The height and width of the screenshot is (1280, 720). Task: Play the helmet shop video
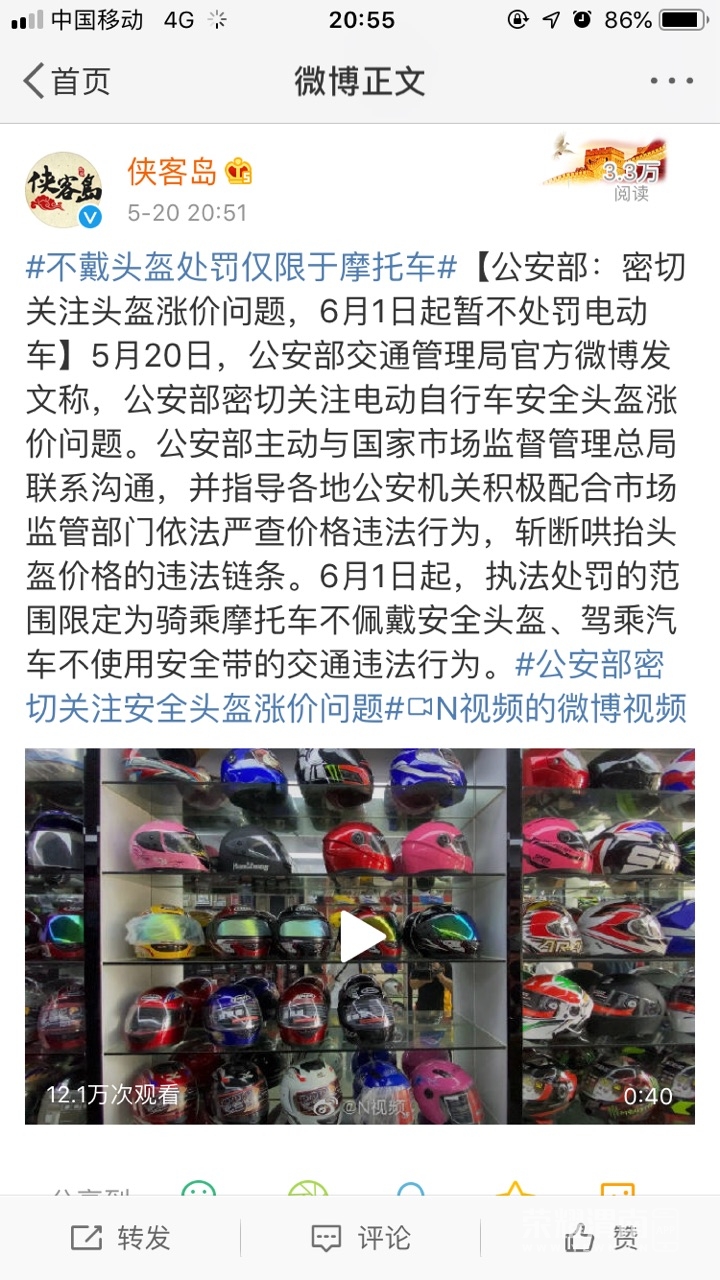[x=360, y=937]
